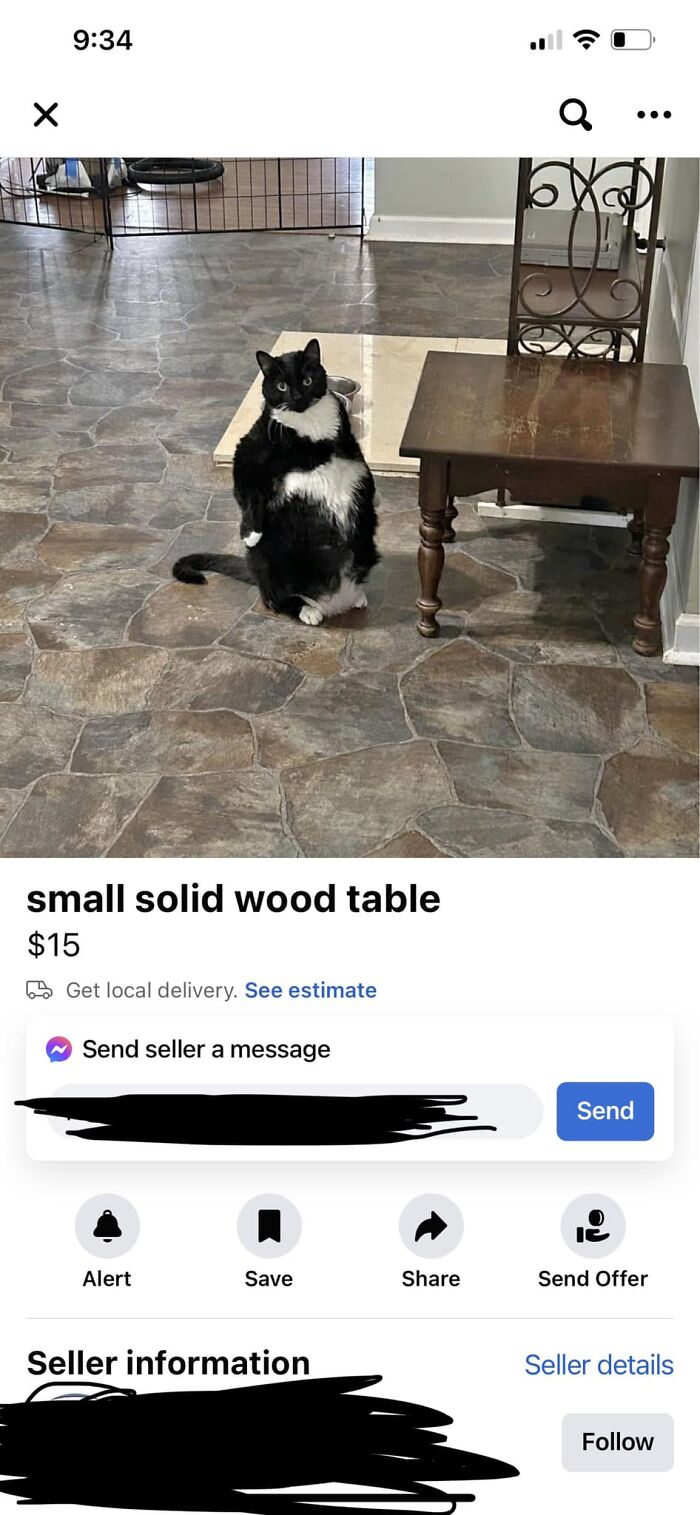Open Seller details
This screenshot has height=1515, width=700.
pyautogui.click(x=599, y=1364)
